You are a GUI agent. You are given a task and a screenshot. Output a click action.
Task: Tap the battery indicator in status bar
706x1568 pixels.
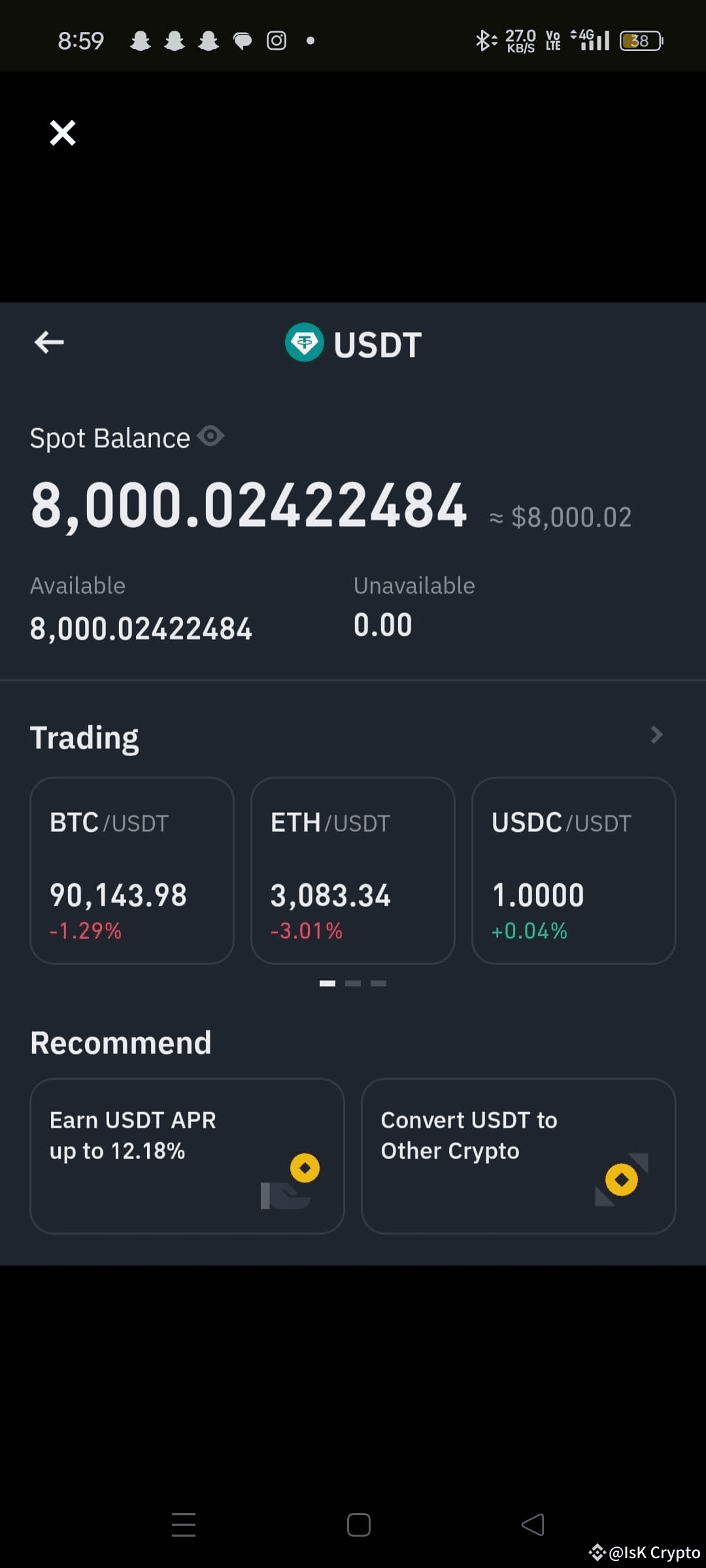tap(639, 41)
